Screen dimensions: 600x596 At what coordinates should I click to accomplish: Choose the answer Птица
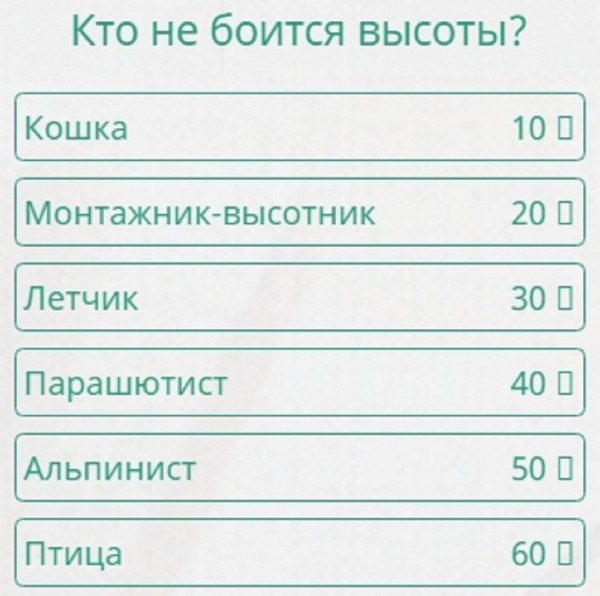tap(299, 552)
